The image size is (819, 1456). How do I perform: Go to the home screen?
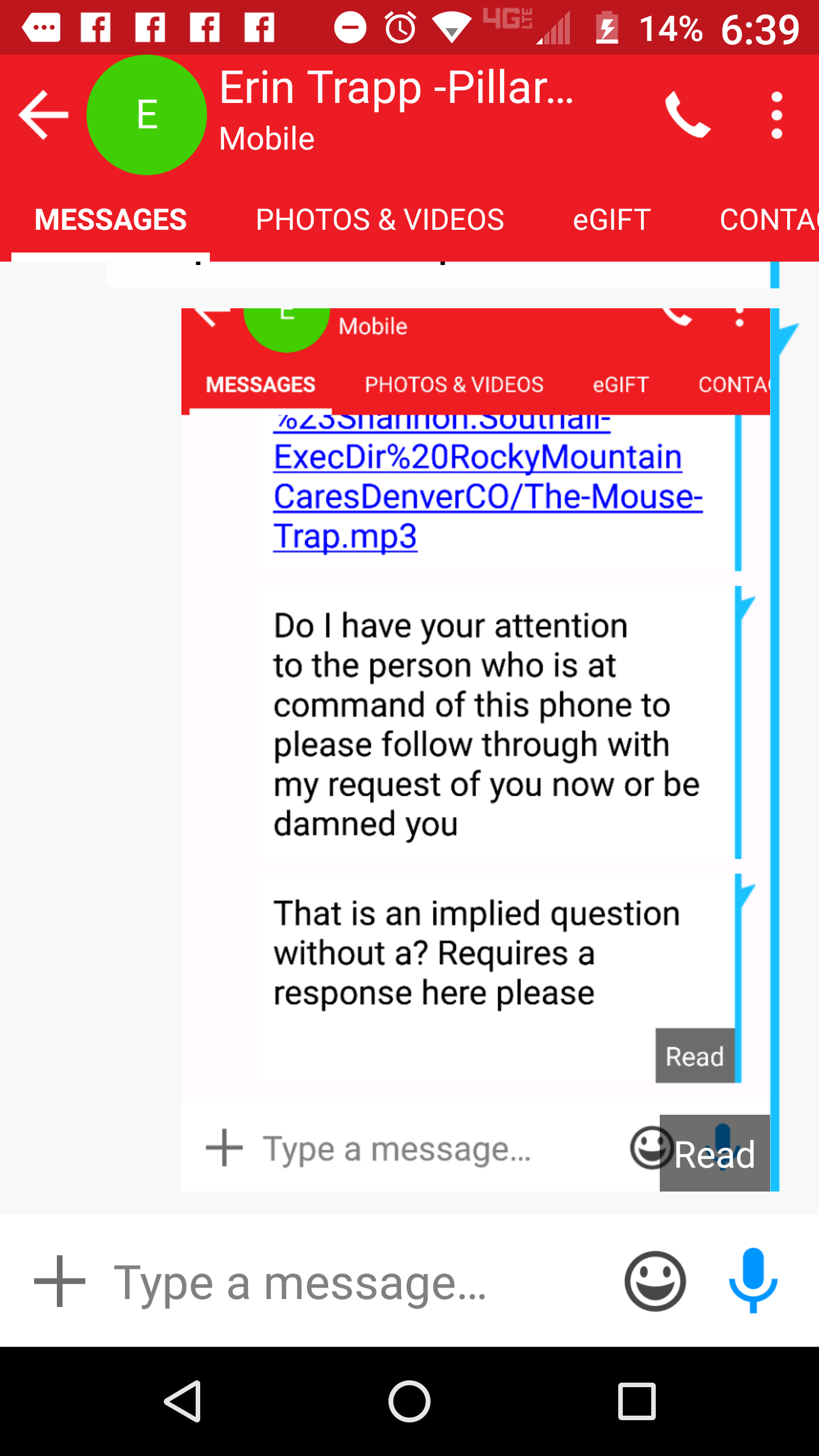click(x=409, y=1401)
